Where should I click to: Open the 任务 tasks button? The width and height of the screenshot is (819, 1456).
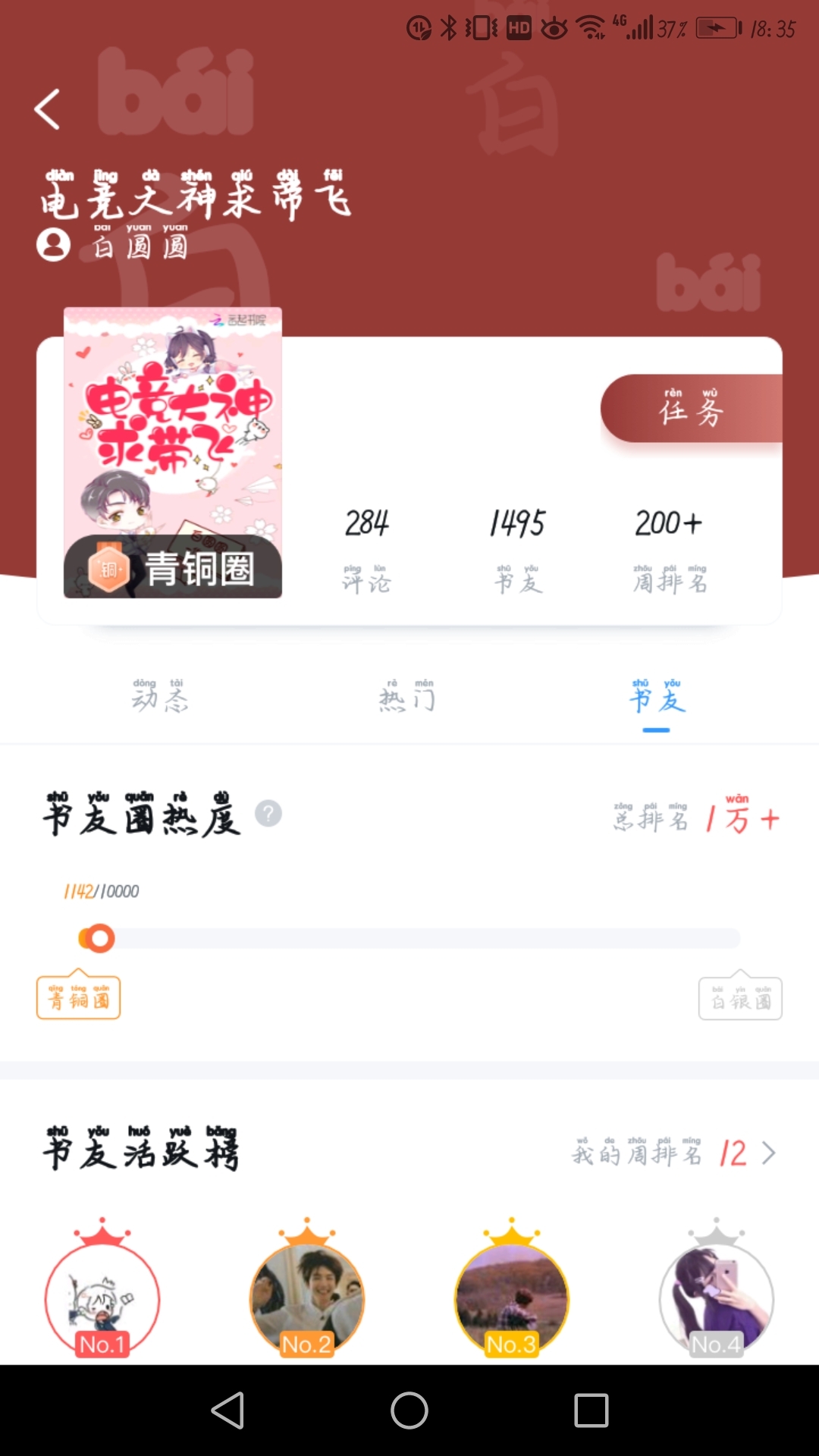click(691, 409)
